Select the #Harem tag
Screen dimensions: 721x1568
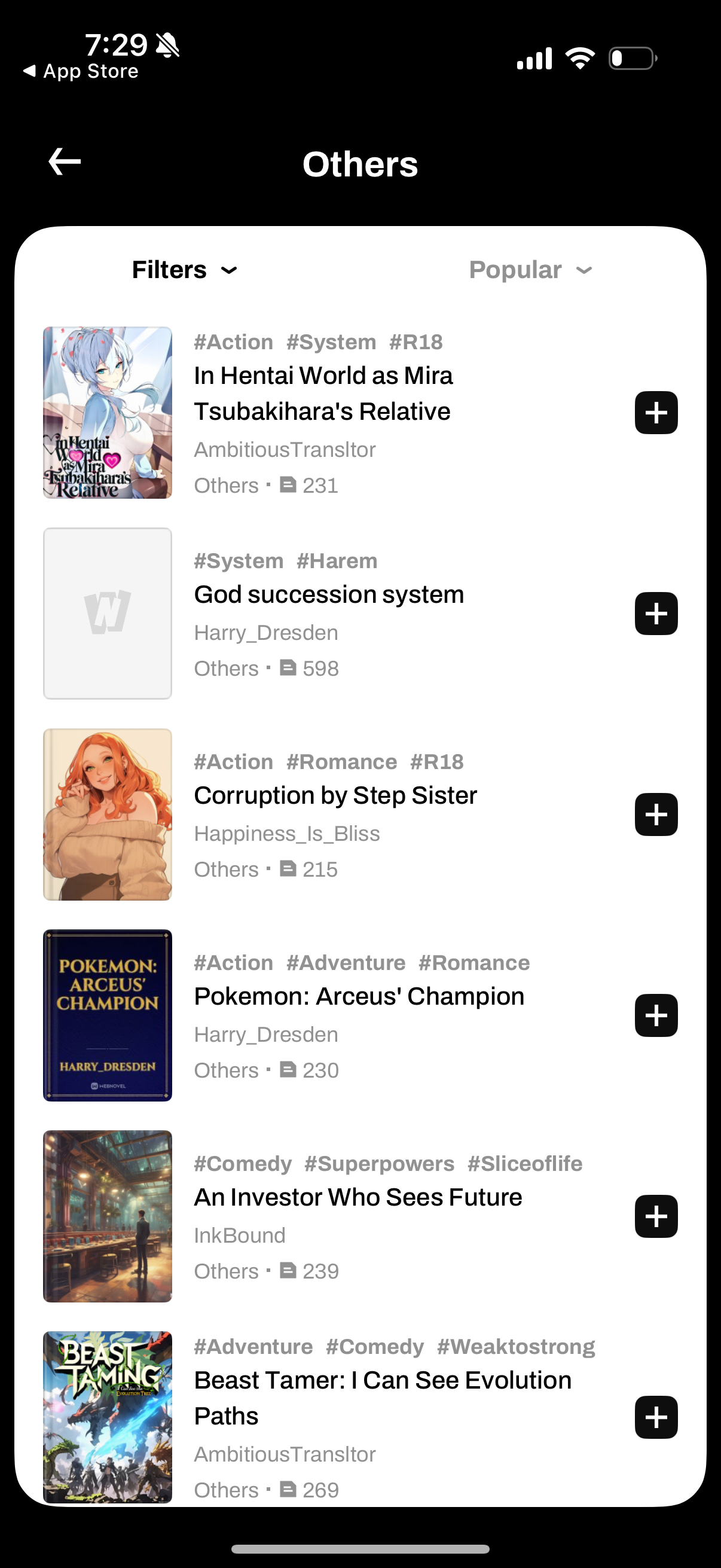(x=337, y=560)
